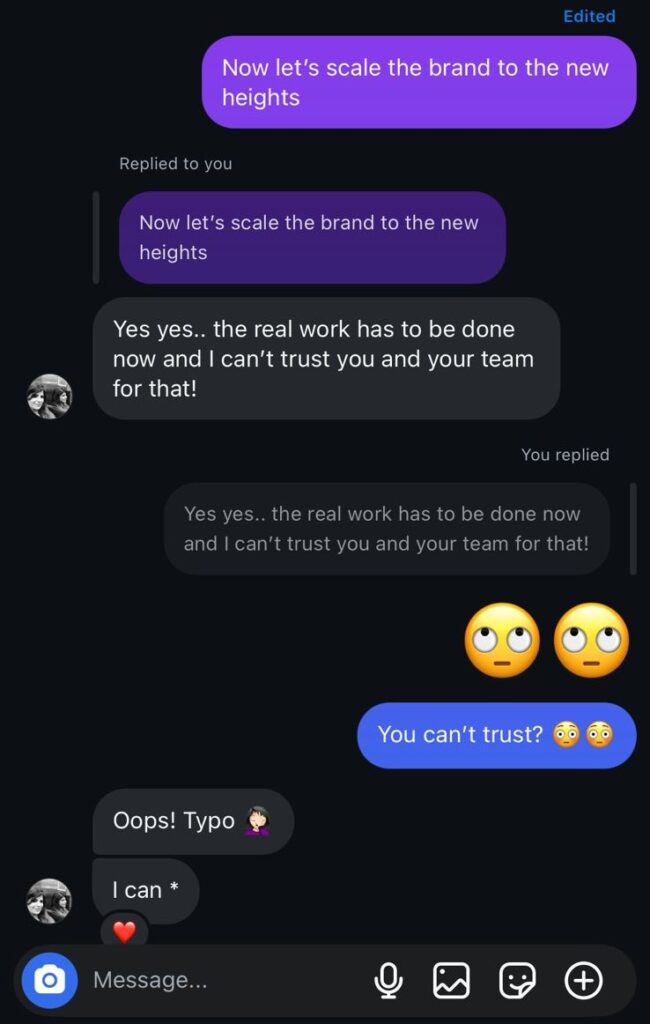Open more options with the plus icon

click(x=584, y=980)
